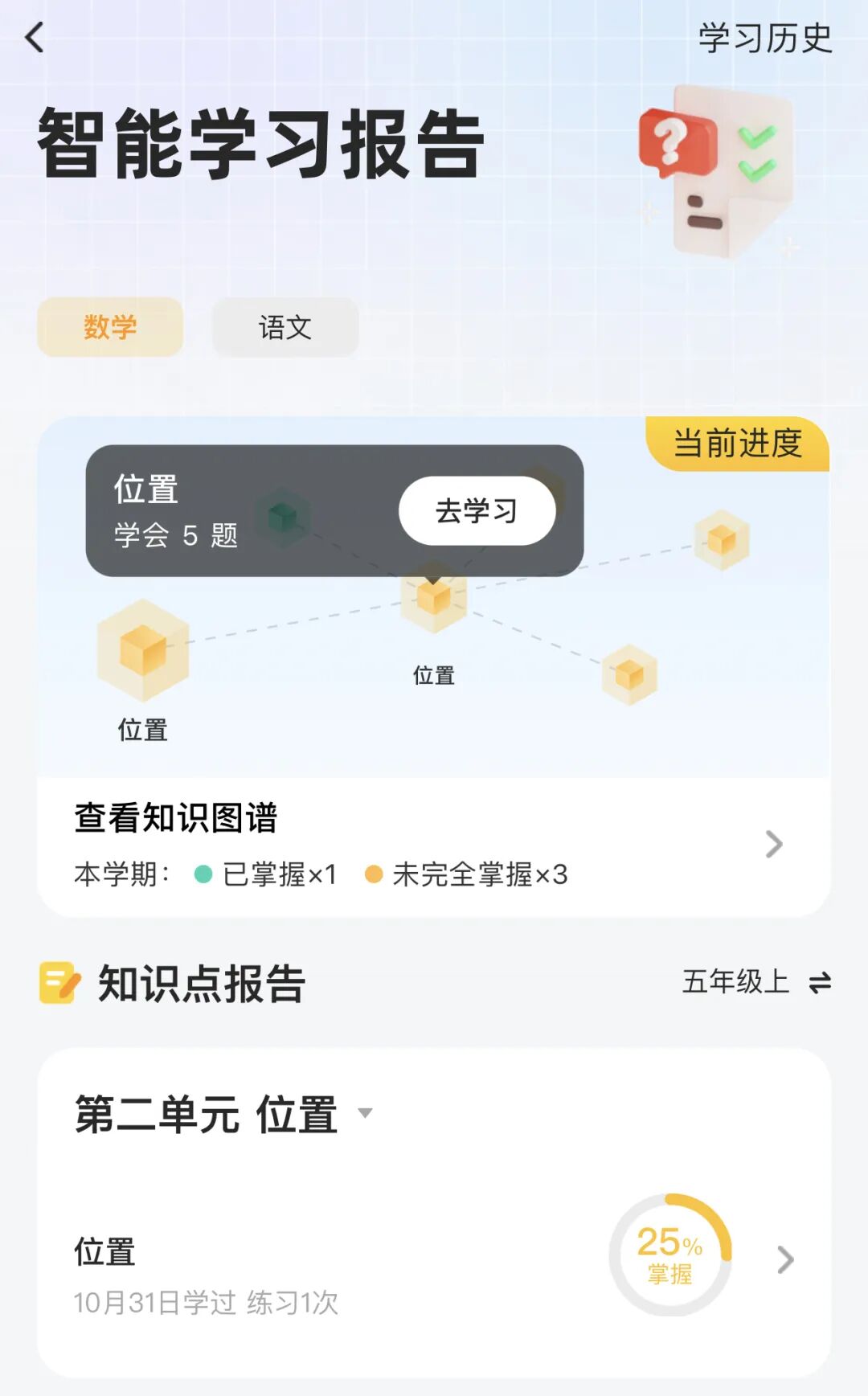Change grade from 五年级上
The image size is (868, 1396).
tap(755, 982)
